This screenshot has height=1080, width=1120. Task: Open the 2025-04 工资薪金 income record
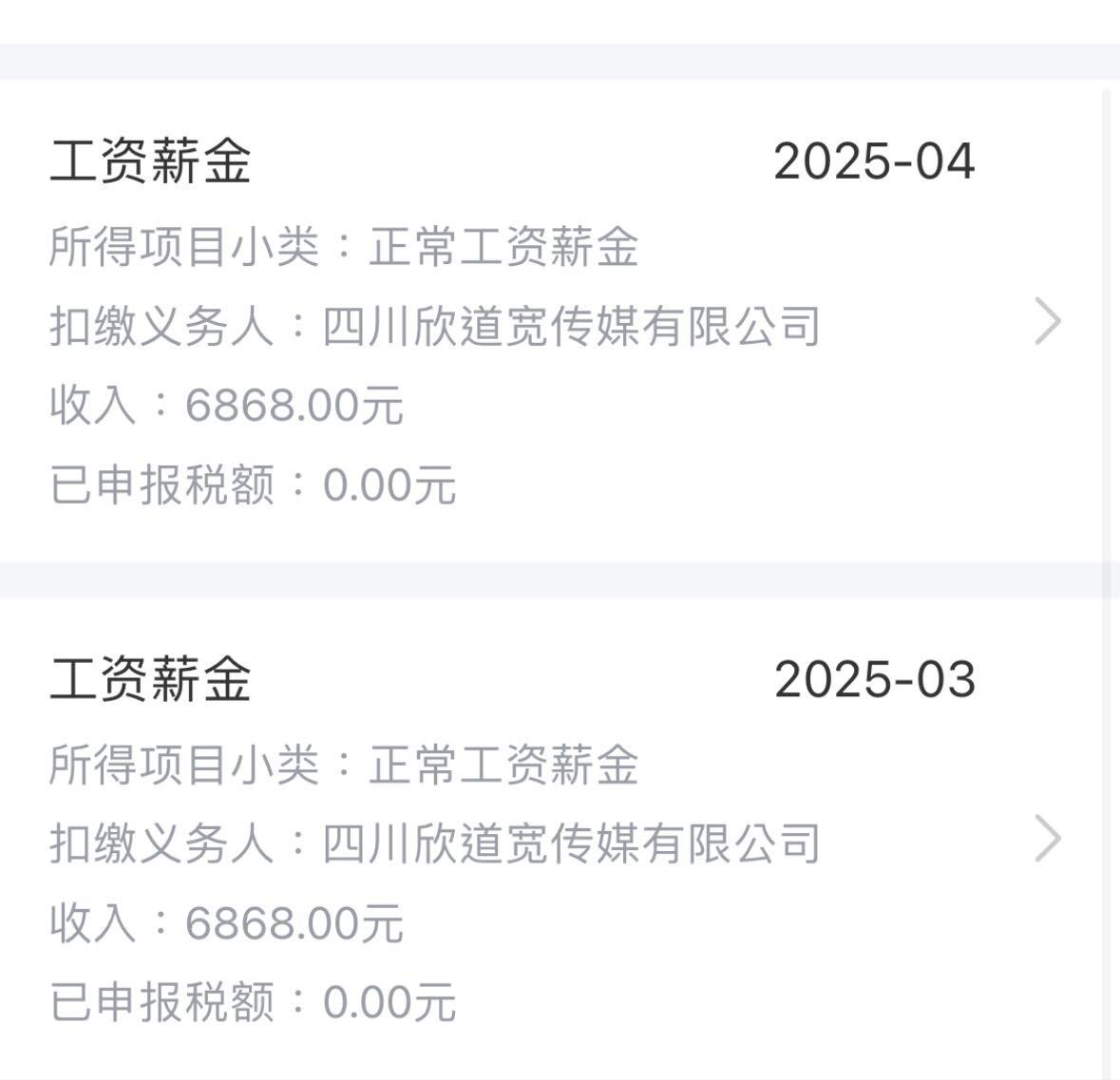point(1047,322)
